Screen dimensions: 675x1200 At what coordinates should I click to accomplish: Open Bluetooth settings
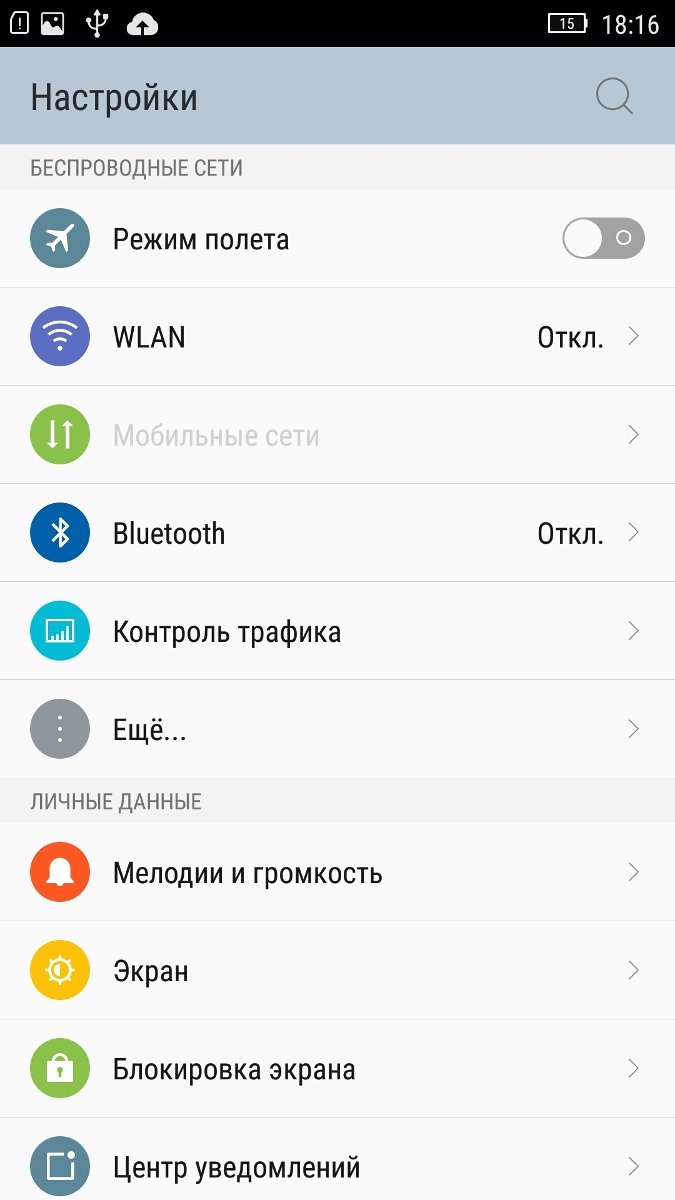tap(337, 533)
